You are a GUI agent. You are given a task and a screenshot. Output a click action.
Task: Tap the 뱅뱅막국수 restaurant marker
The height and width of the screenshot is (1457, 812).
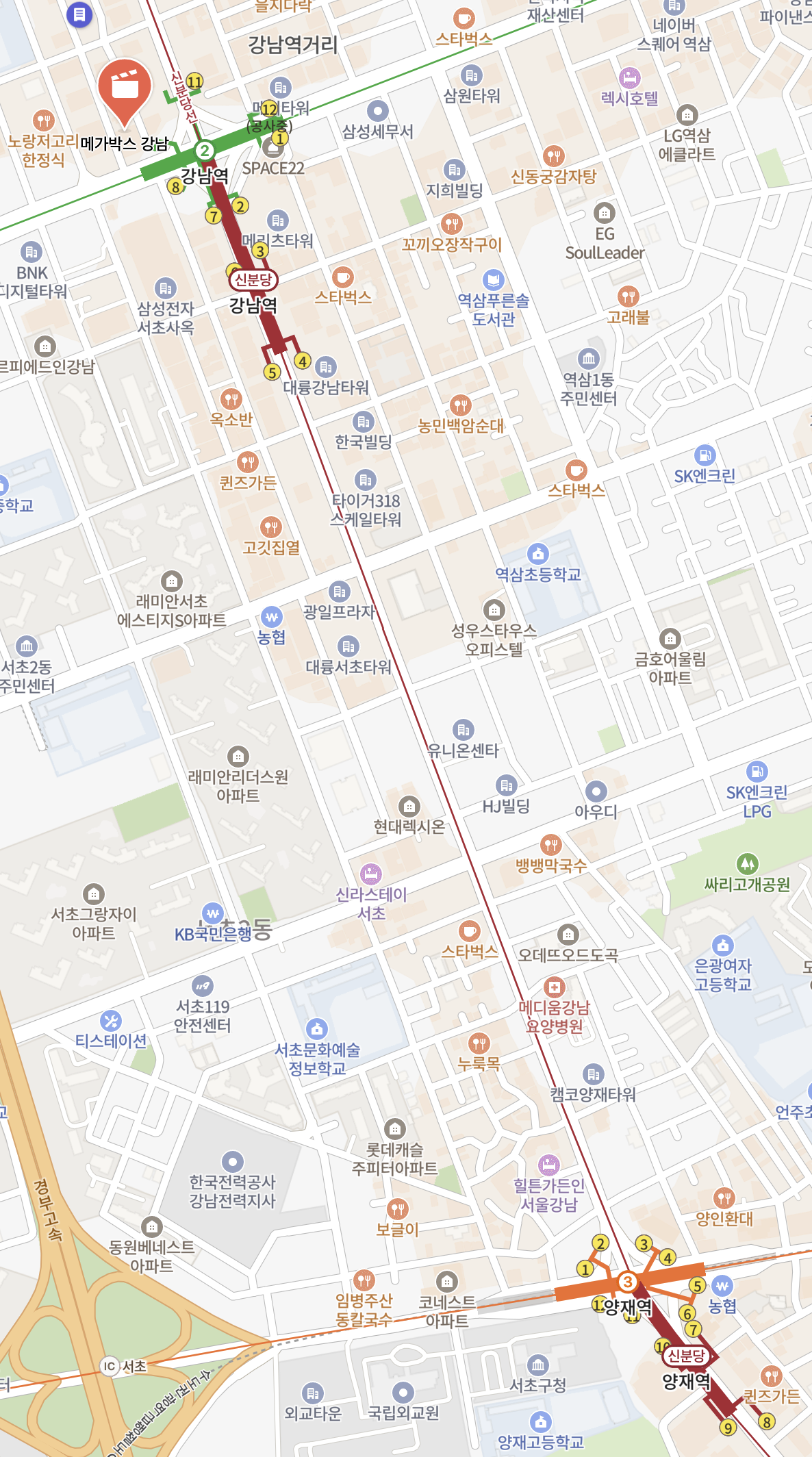(551, 845)
